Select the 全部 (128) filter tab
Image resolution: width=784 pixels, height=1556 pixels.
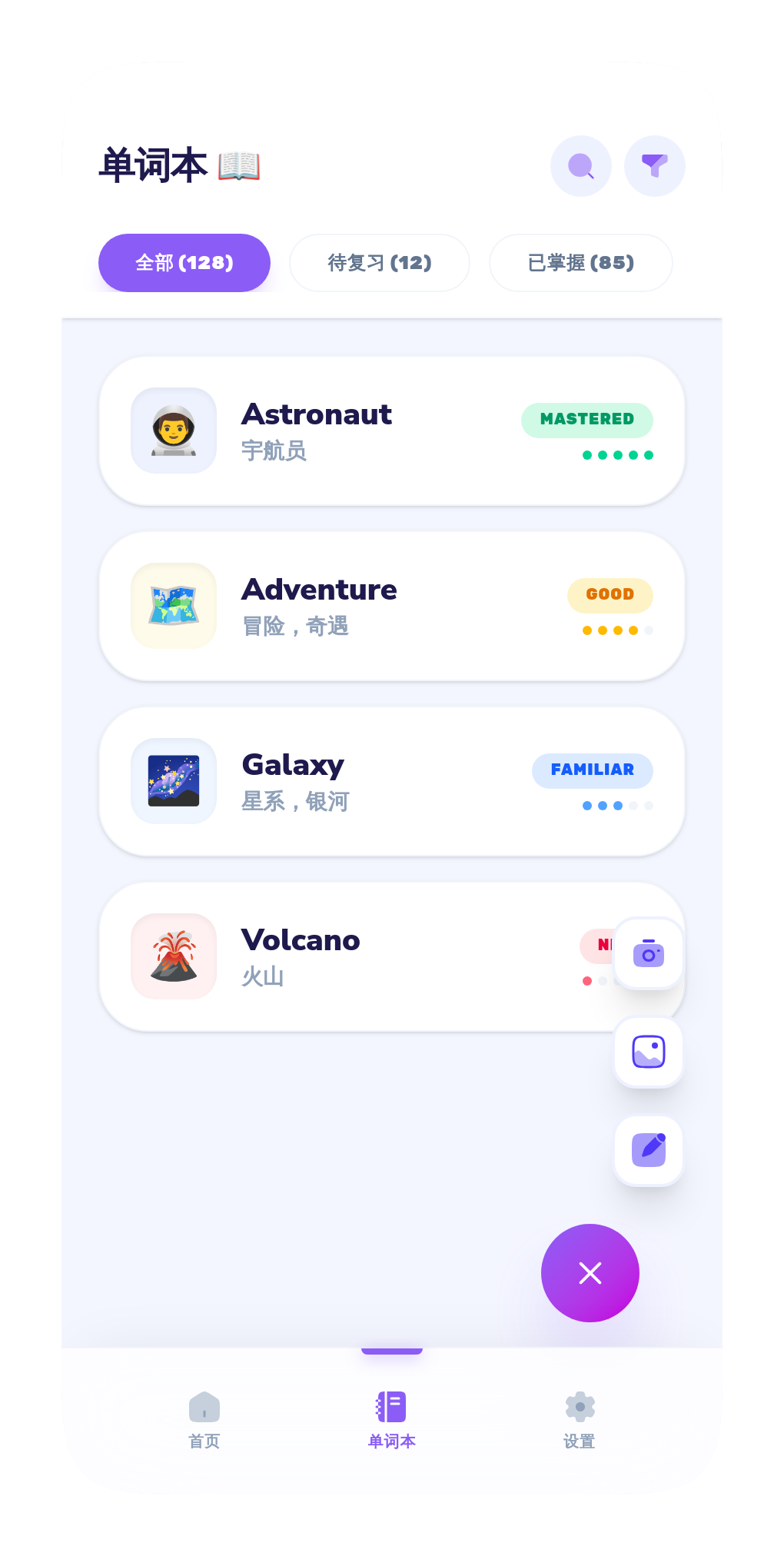184,262
